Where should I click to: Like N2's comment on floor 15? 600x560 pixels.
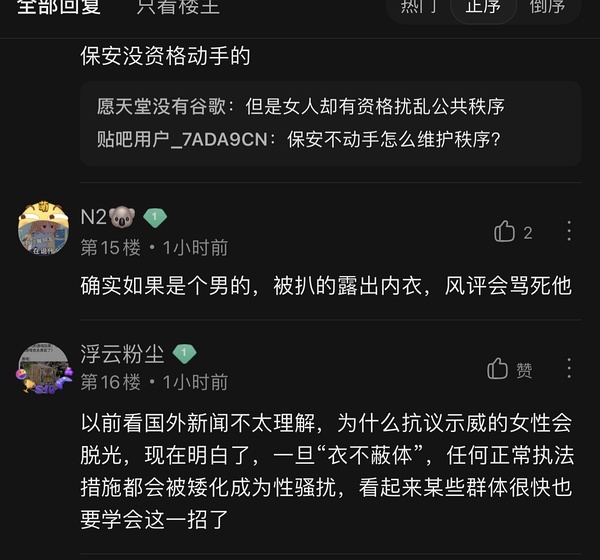[513, 232]
